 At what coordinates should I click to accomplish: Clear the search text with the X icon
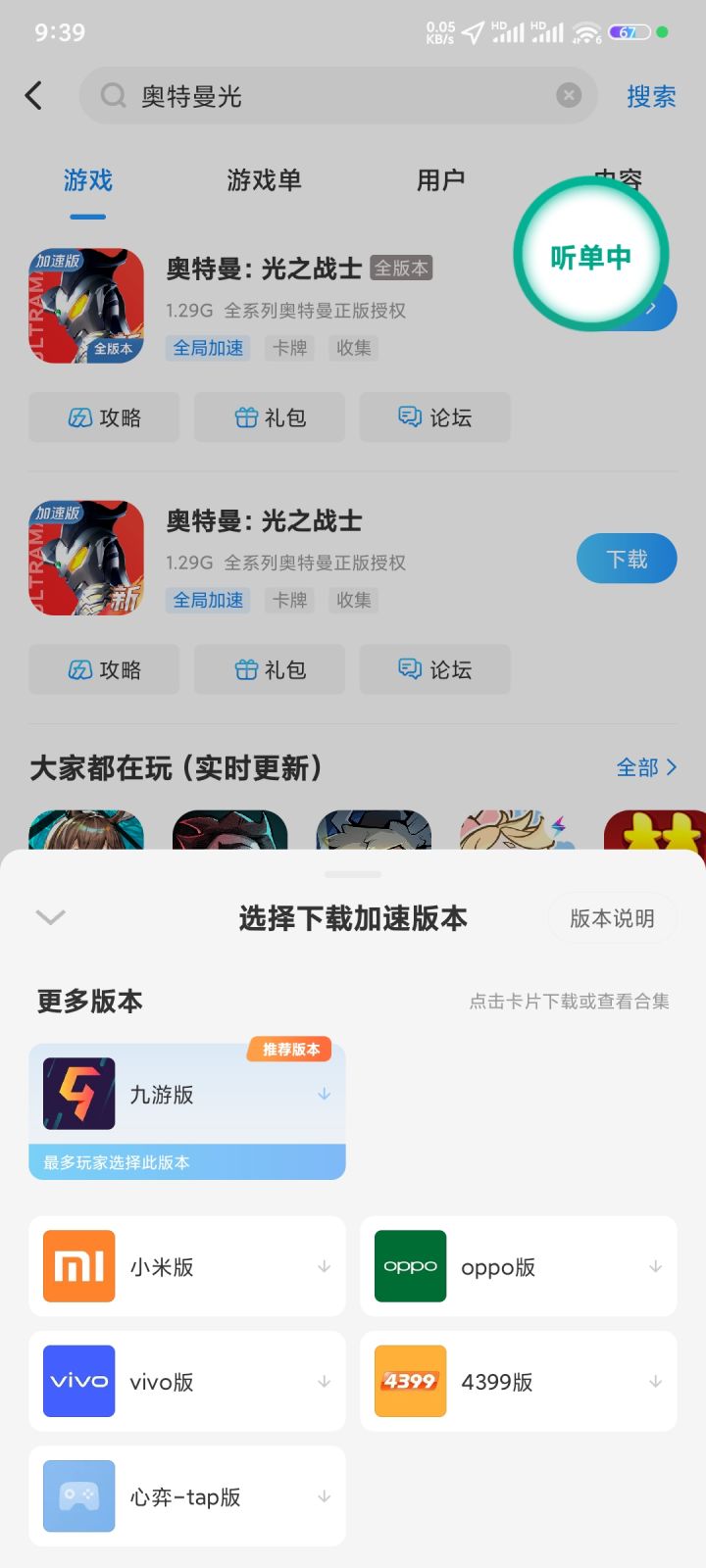pos(569,95)
